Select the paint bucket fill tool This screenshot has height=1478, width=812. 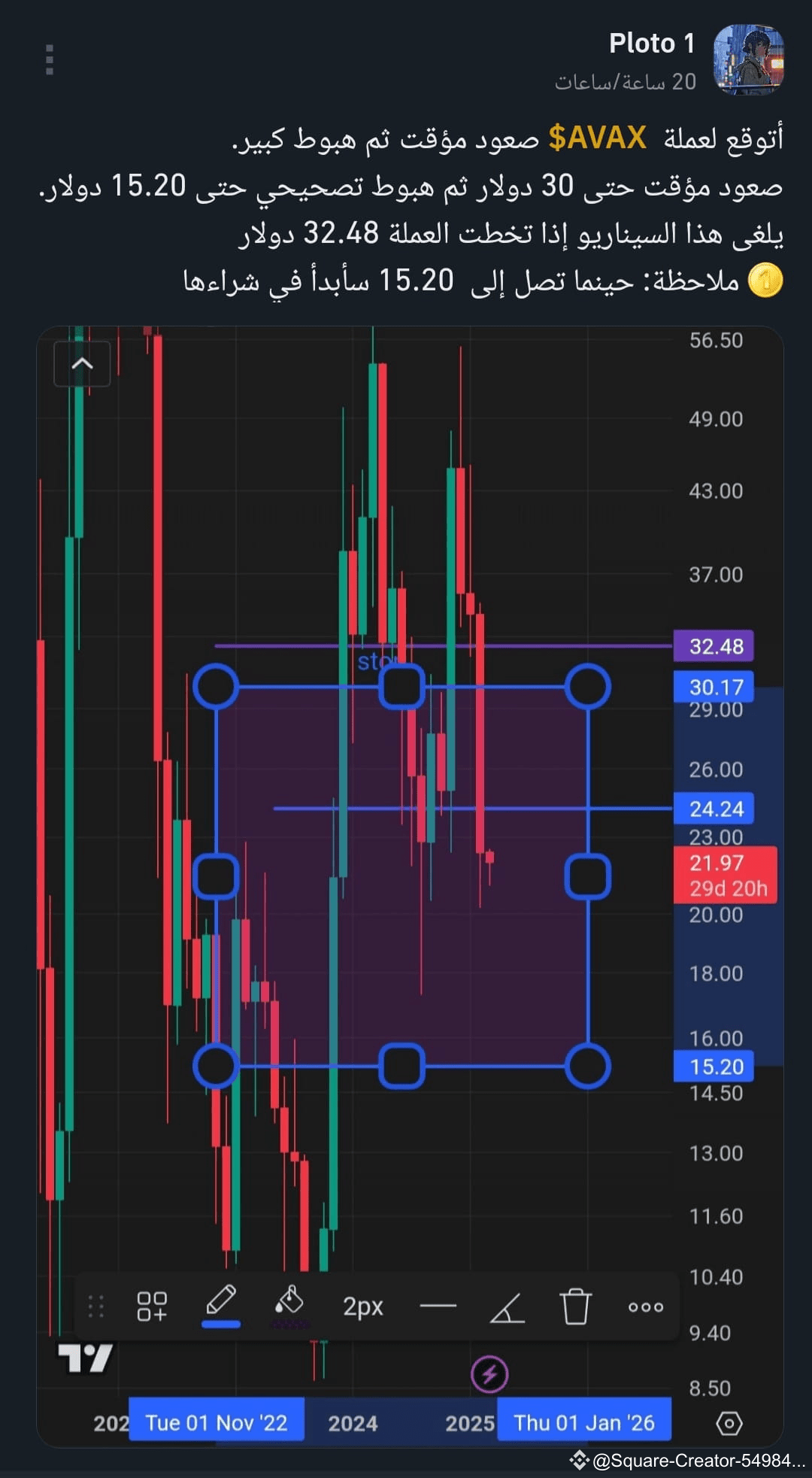289,1300
